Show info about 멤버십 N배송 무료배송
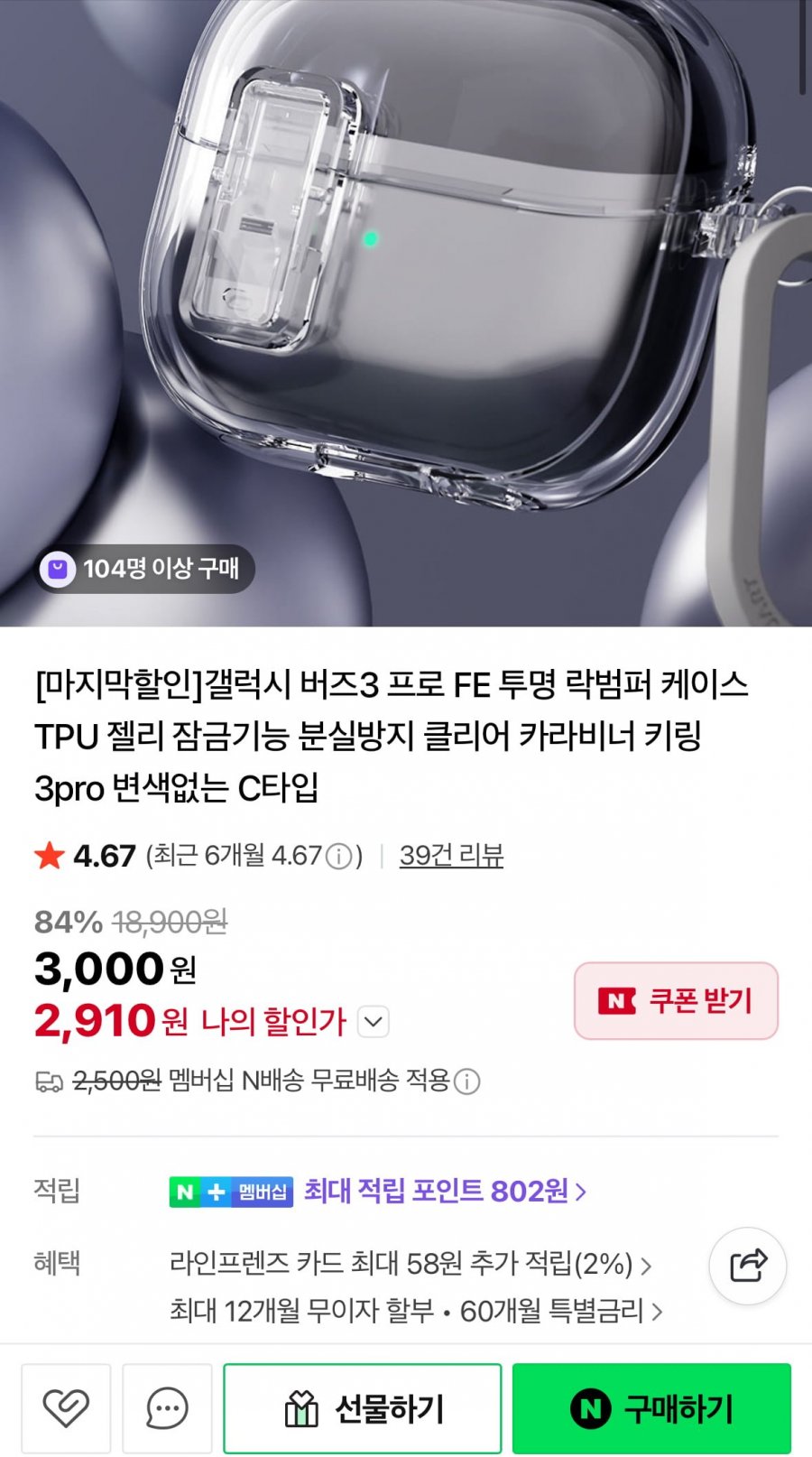This screenshot has width=812, height=1457. point(466,1081)
